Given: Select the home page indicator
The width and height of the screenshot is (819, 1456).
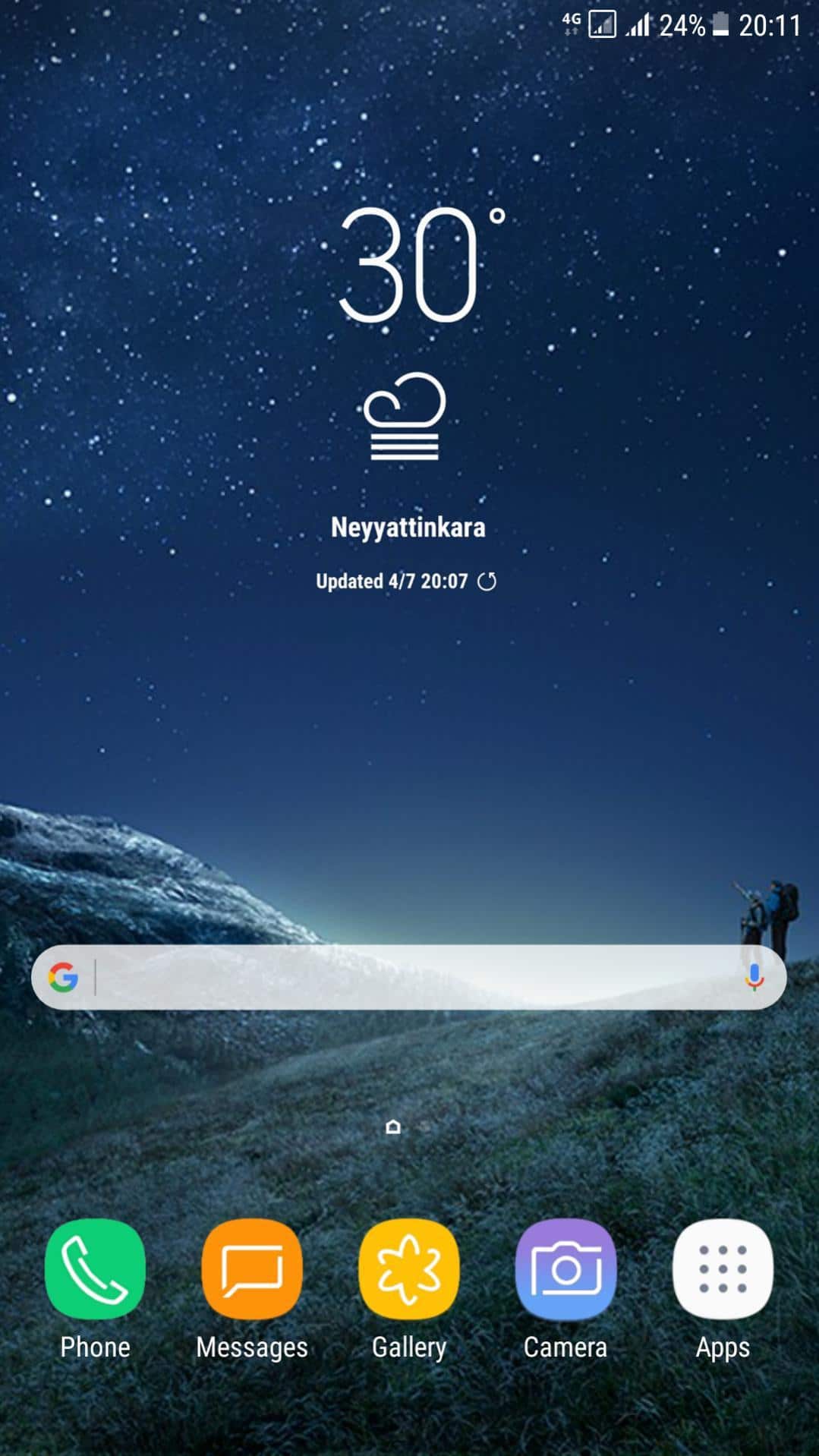Looking at the screenshot, I should click(x=393, y=1127).
